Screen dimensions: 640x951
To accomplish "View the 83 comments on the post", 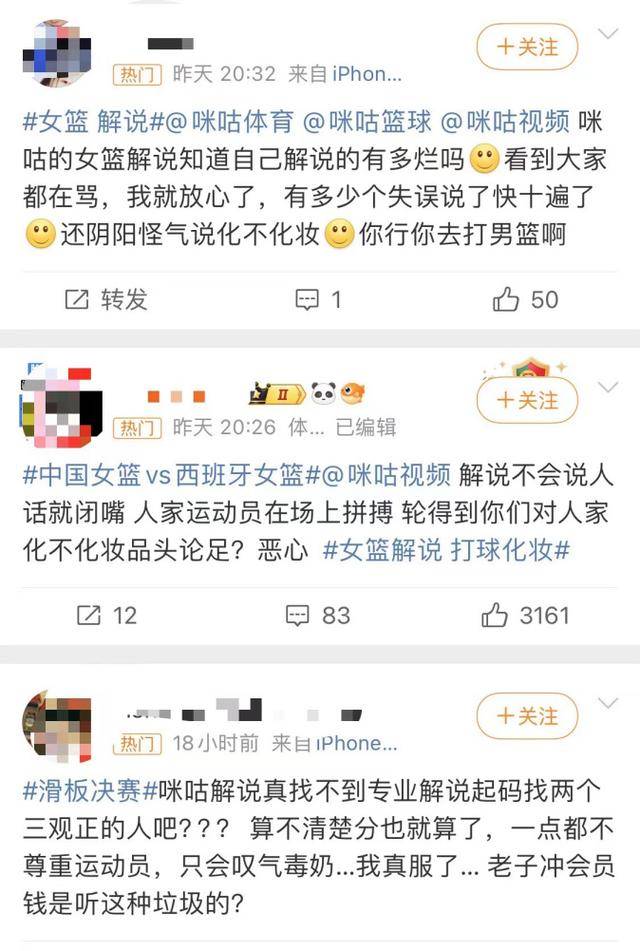I will [318, 614].
